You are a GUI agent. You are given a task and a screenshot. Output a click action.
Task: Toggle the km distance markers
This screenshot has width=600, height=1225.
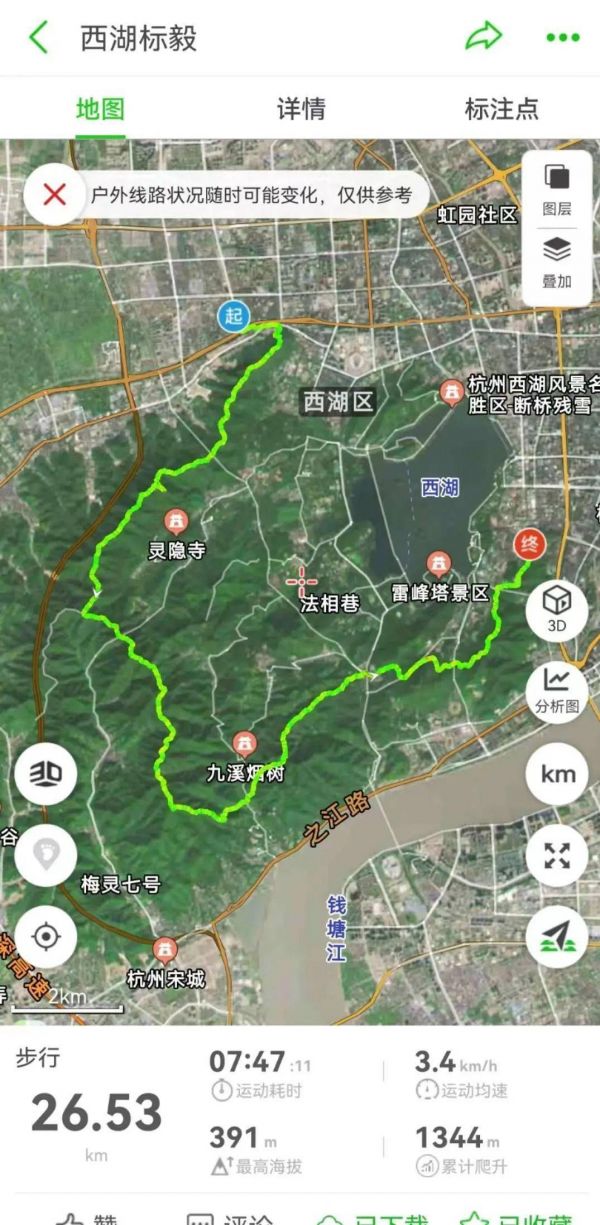point(557,773)
